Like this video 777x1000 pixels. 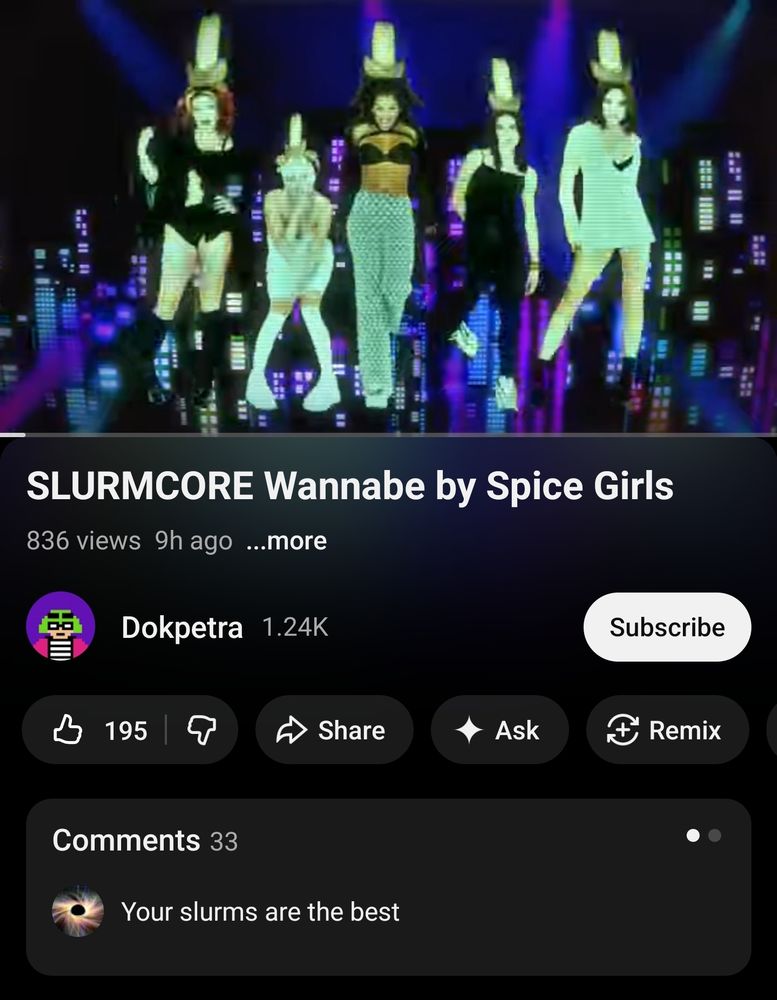pyautogui.click(x=99, y=731)
